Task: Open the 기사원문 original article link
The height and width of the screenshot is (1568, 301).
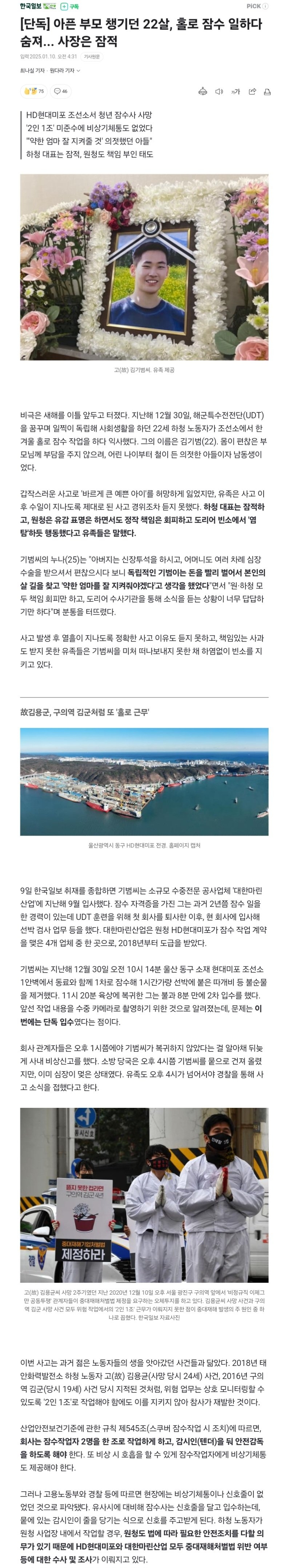Action: point(91,57)
